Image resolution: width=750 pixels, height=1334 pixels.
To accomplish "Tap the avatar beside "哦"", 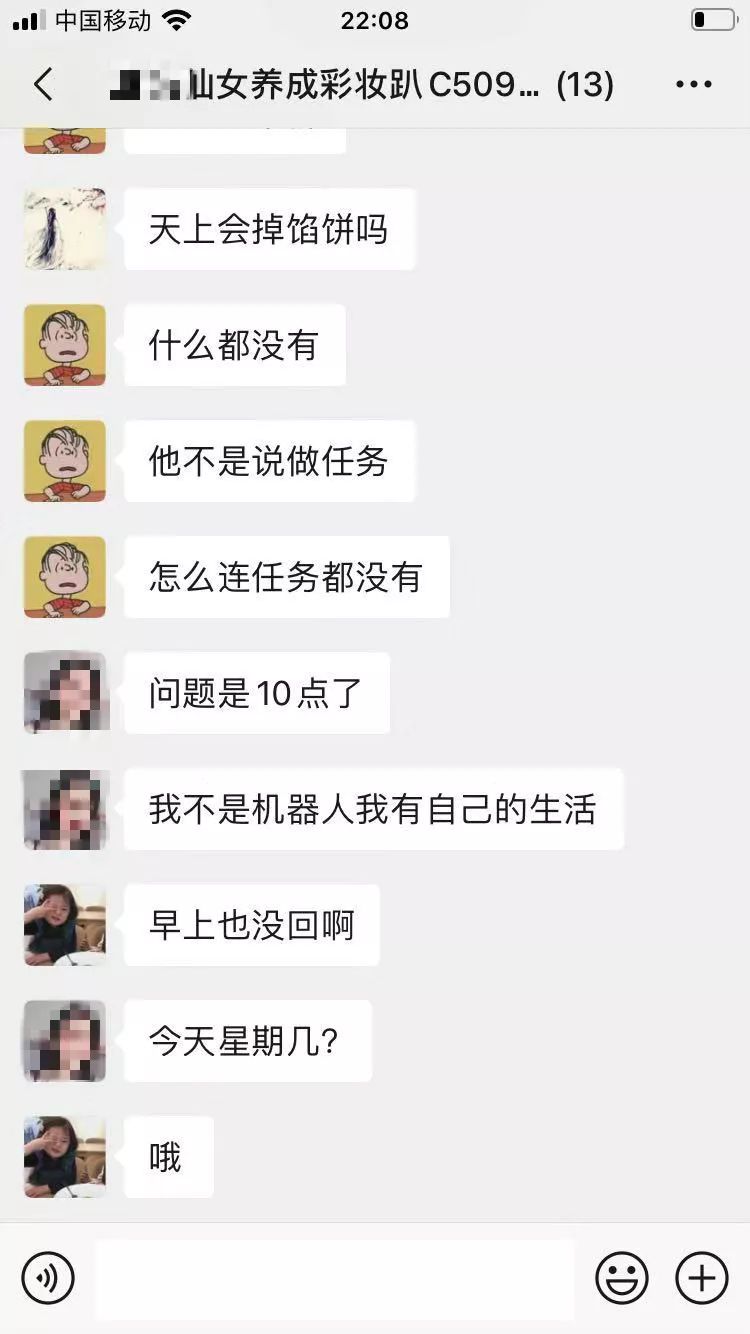I will tap(65, 1157).
